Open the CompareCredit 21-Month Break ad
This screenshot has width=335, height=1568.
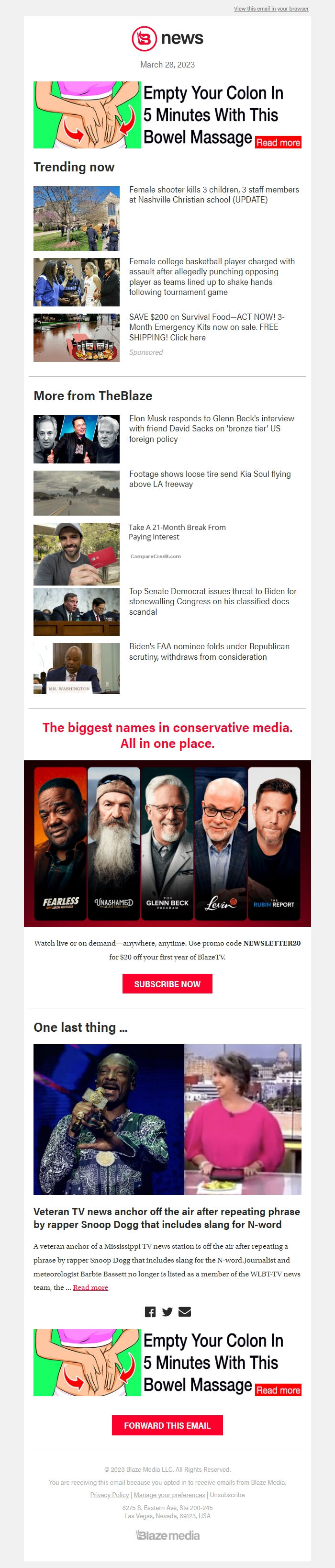(x=176, y=532)
